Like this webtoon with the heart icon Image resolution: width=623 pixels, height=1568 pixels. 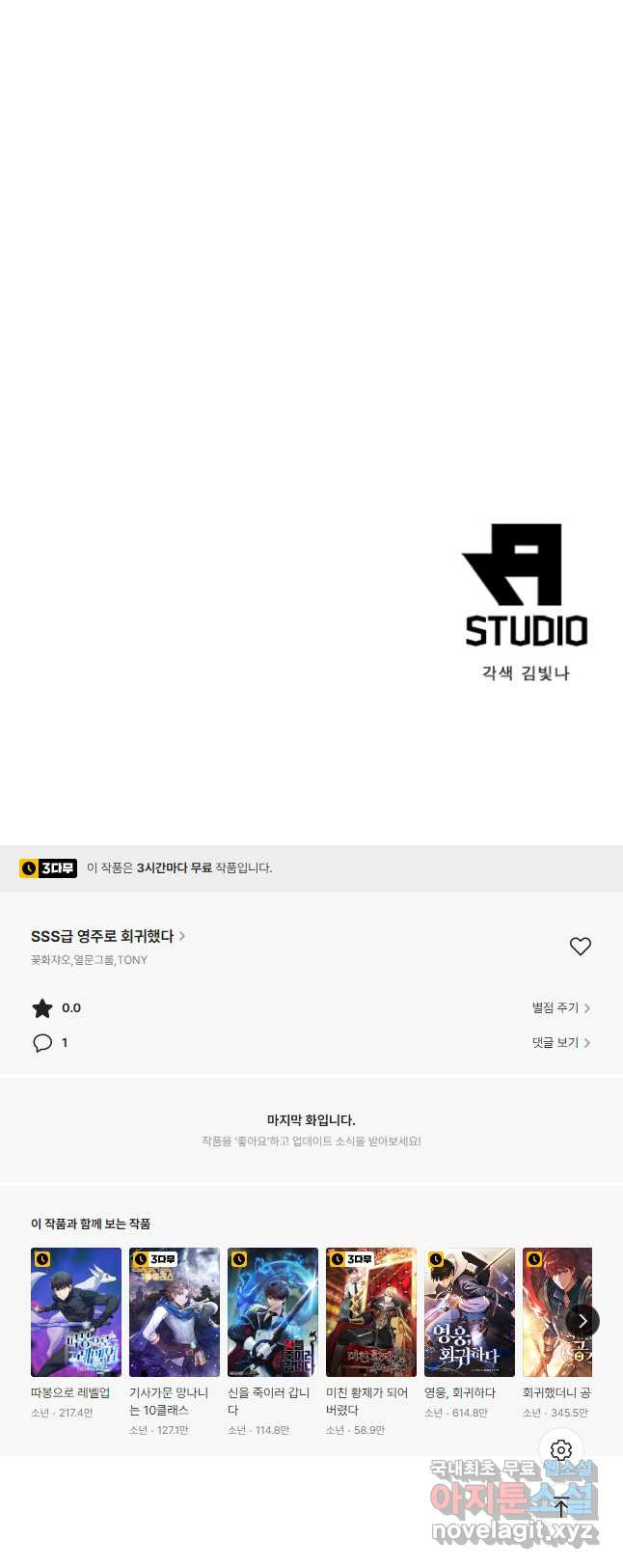pyautogui.click(x=580, y=947)
